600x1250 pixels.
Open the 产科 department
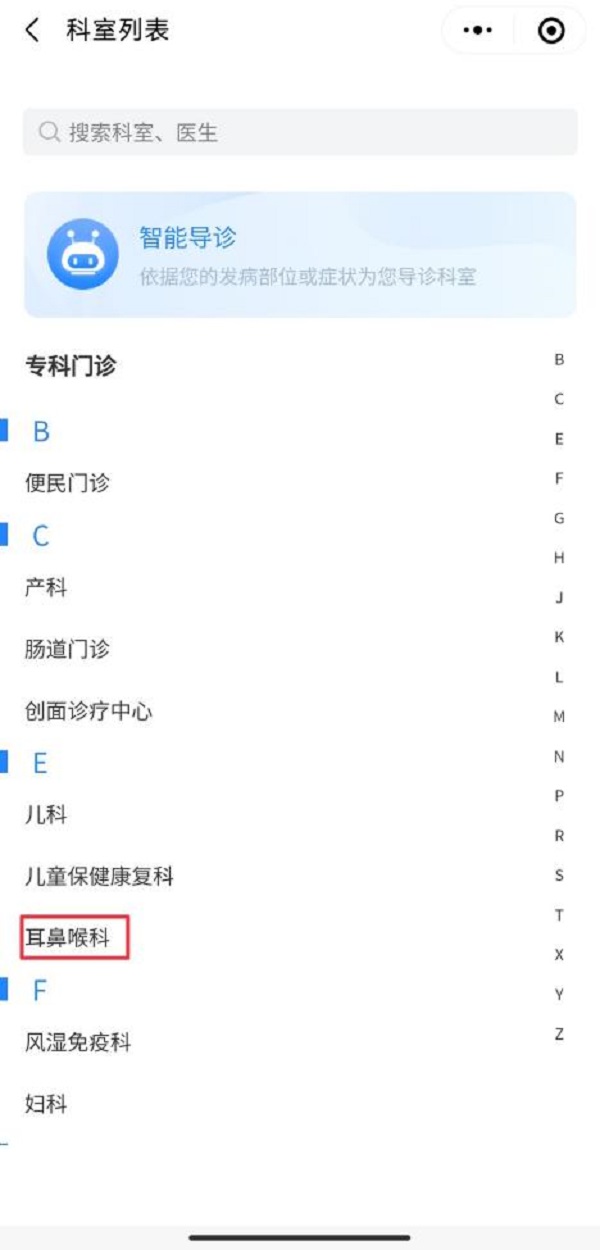coord(46,587)
